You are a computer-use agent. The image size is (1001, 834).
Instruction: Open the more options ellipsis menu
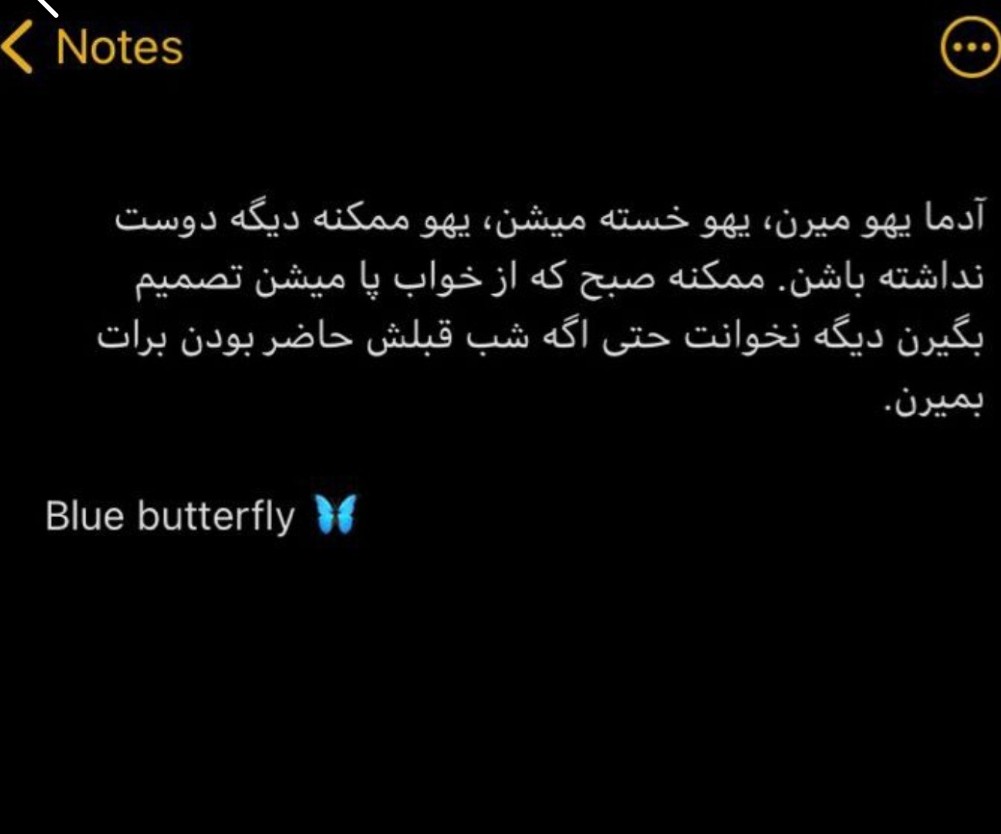coord(969,47)
